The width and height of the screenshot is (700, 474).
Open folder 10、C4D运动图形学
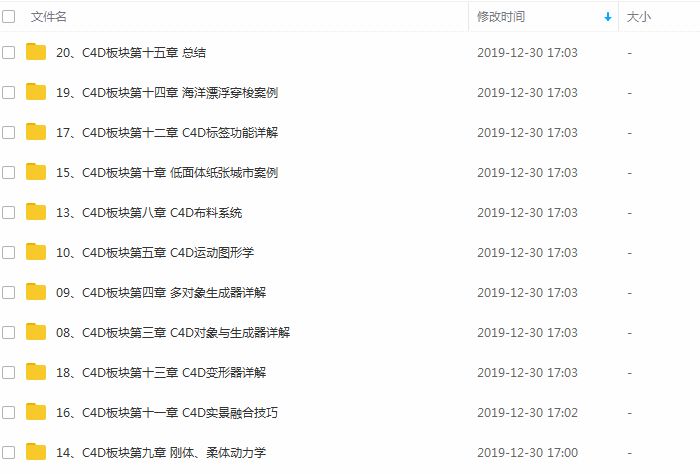155,253
